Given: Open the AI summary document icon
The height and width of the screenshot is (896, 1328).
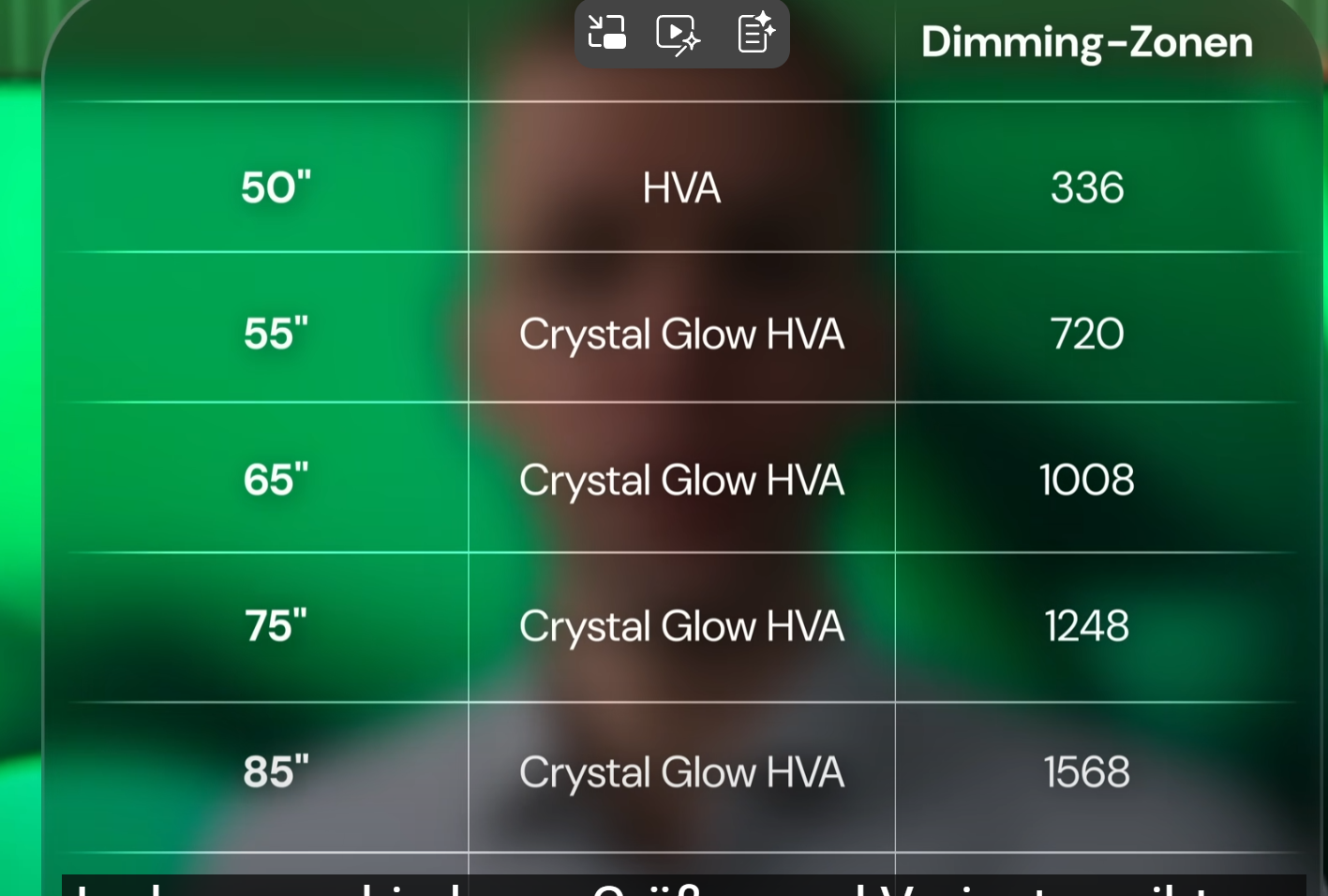Looking at the screenshot, I should click(755, 33).
